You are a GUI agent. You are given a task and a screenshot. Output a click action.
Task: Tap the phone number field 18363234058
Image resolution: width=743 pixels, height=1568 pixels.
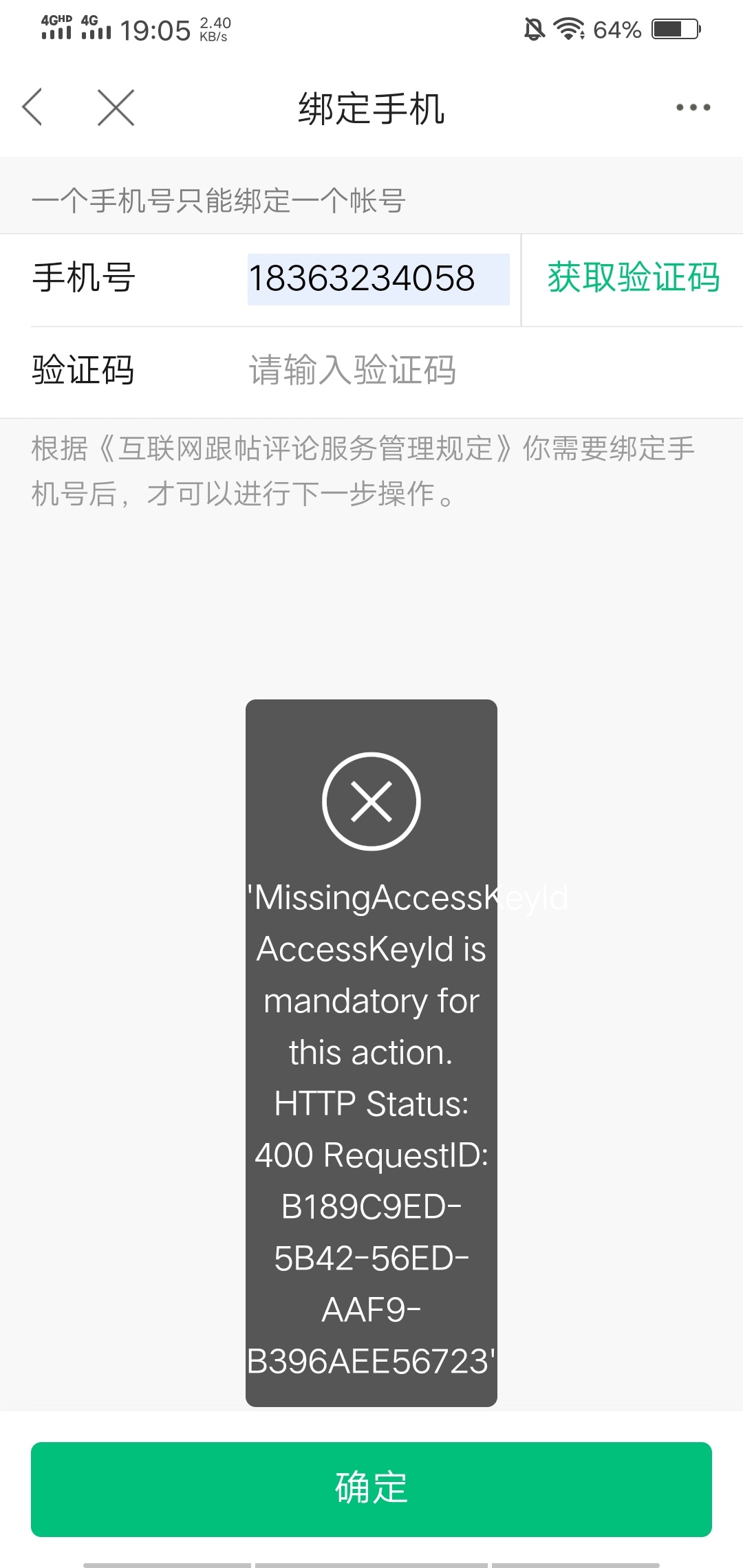tap(378, 279)
